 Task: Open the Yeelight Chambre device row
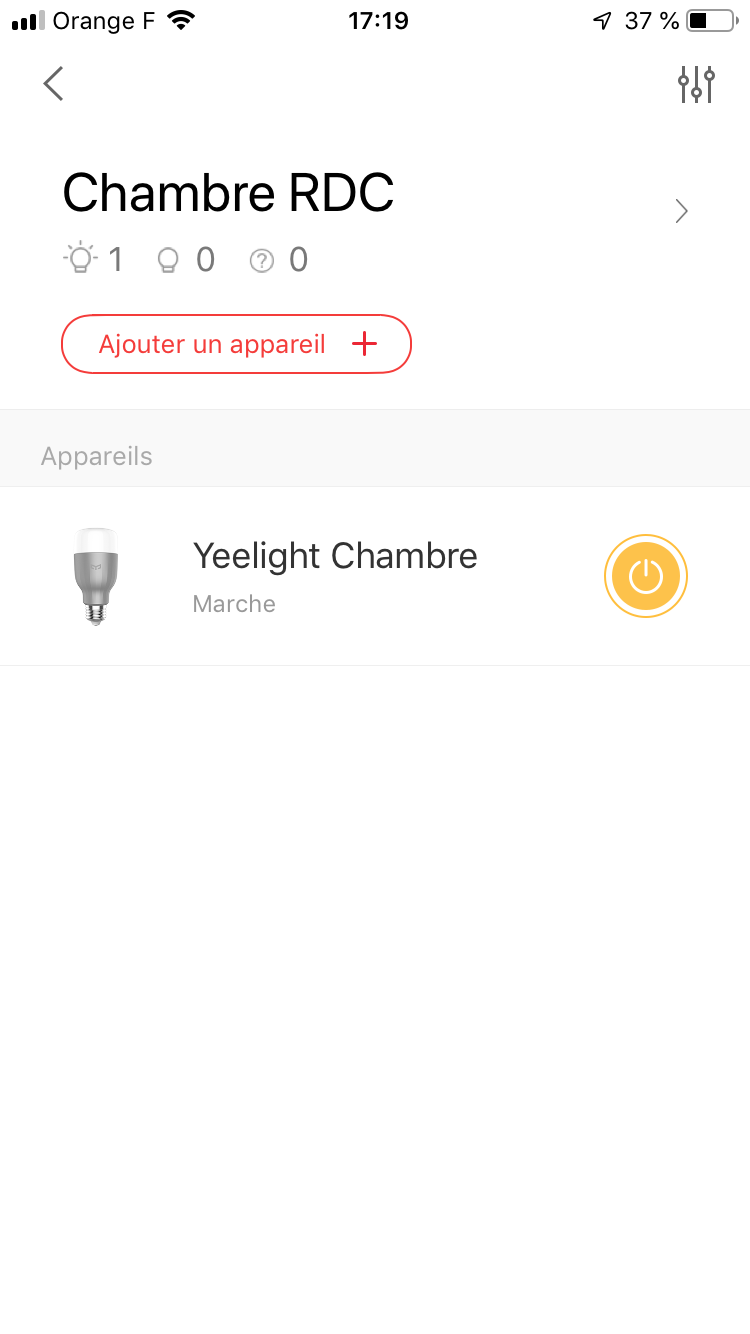[335, 576]
